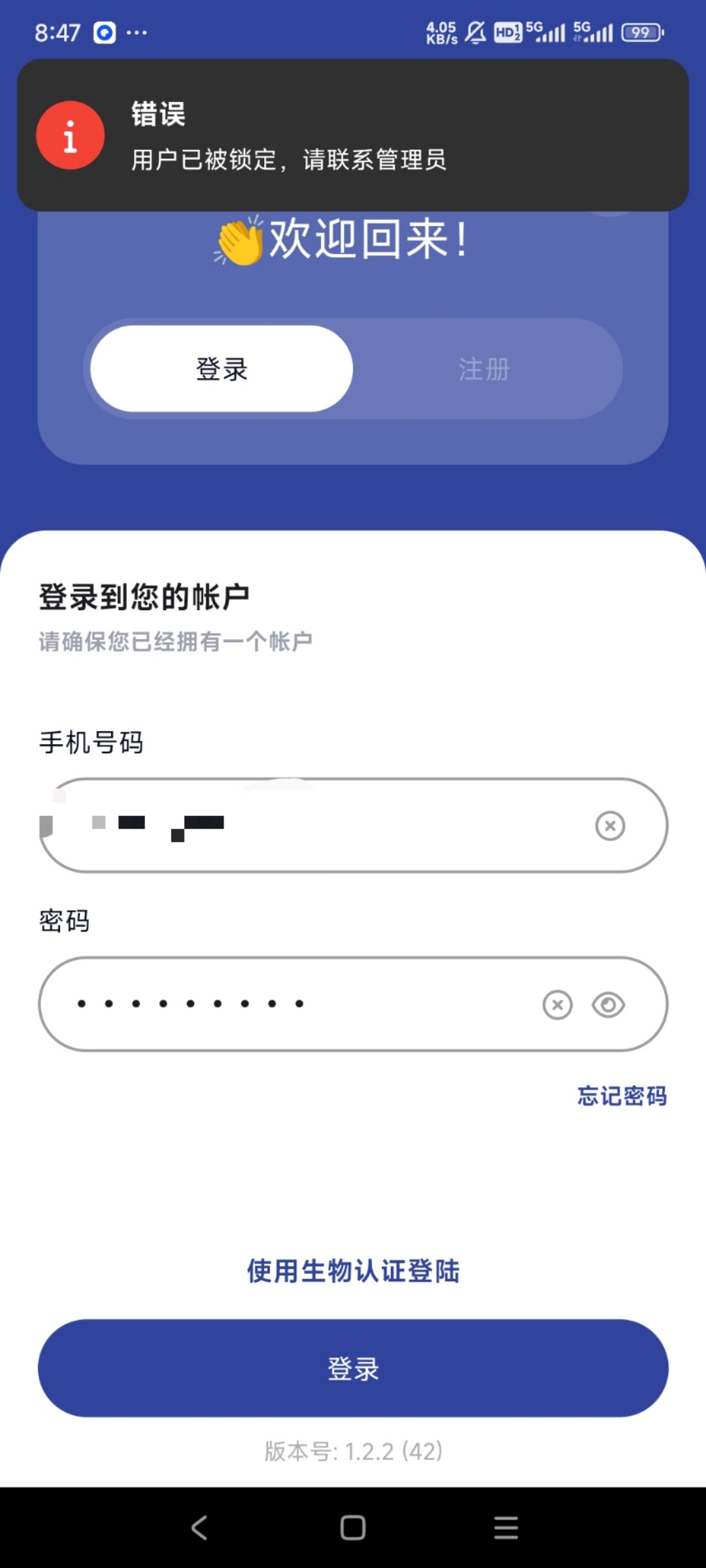Tap the battery indicator in the status bar
Screen dimensions: 706x1568
[640, 31]
